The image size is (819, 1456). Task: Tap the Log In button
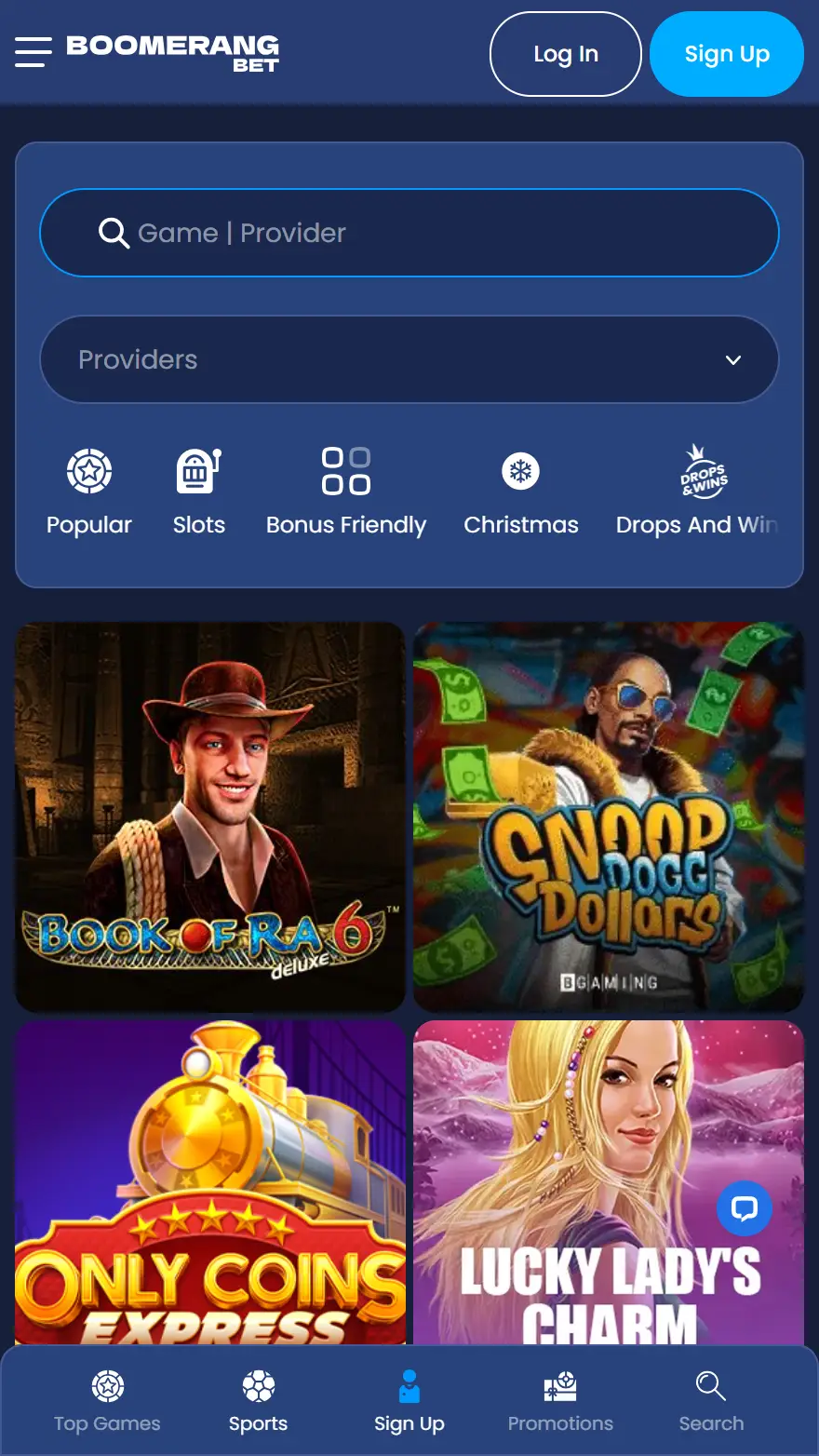565,54
